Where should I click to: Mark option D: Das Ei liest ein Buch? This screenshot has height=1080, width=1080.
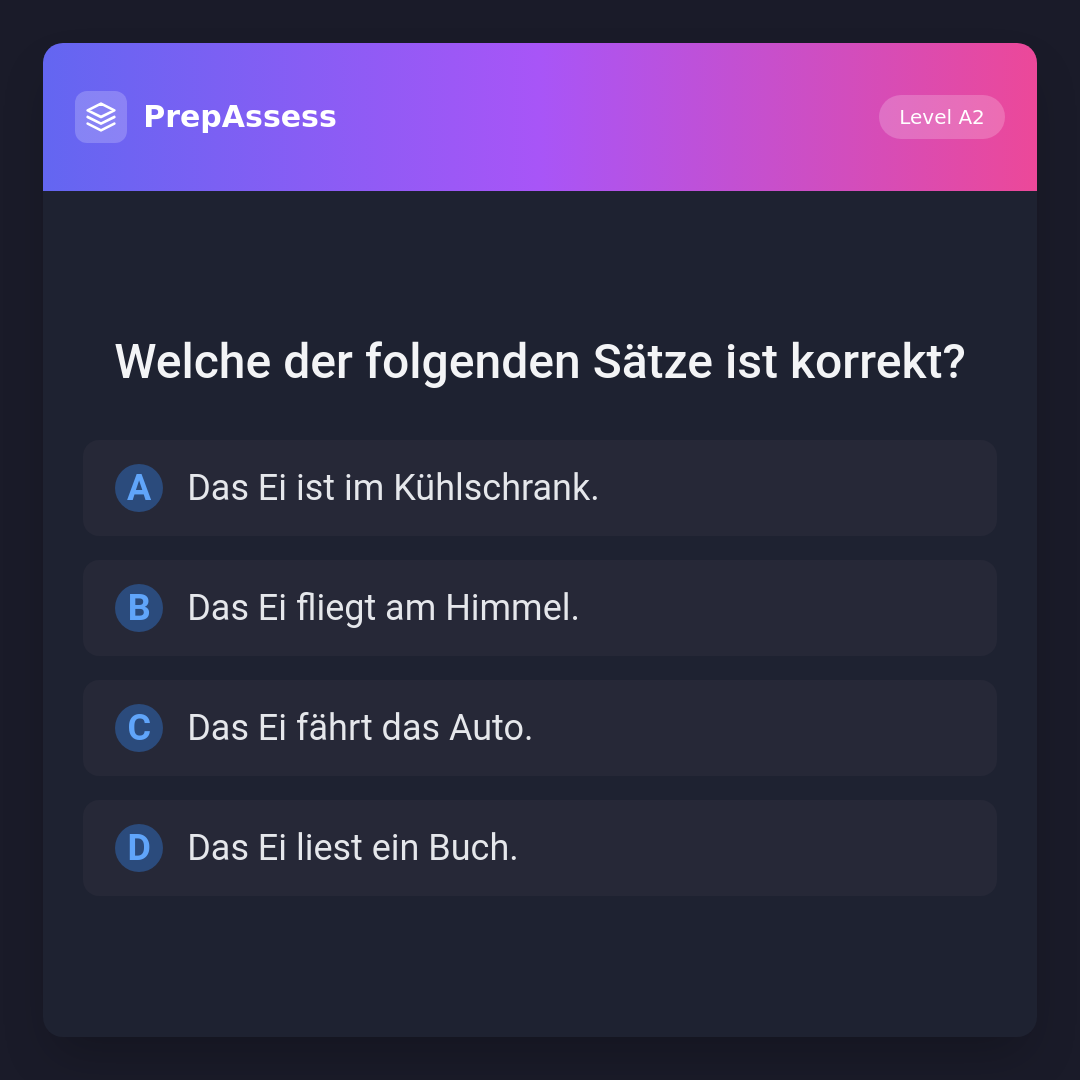tap(540, 848)
